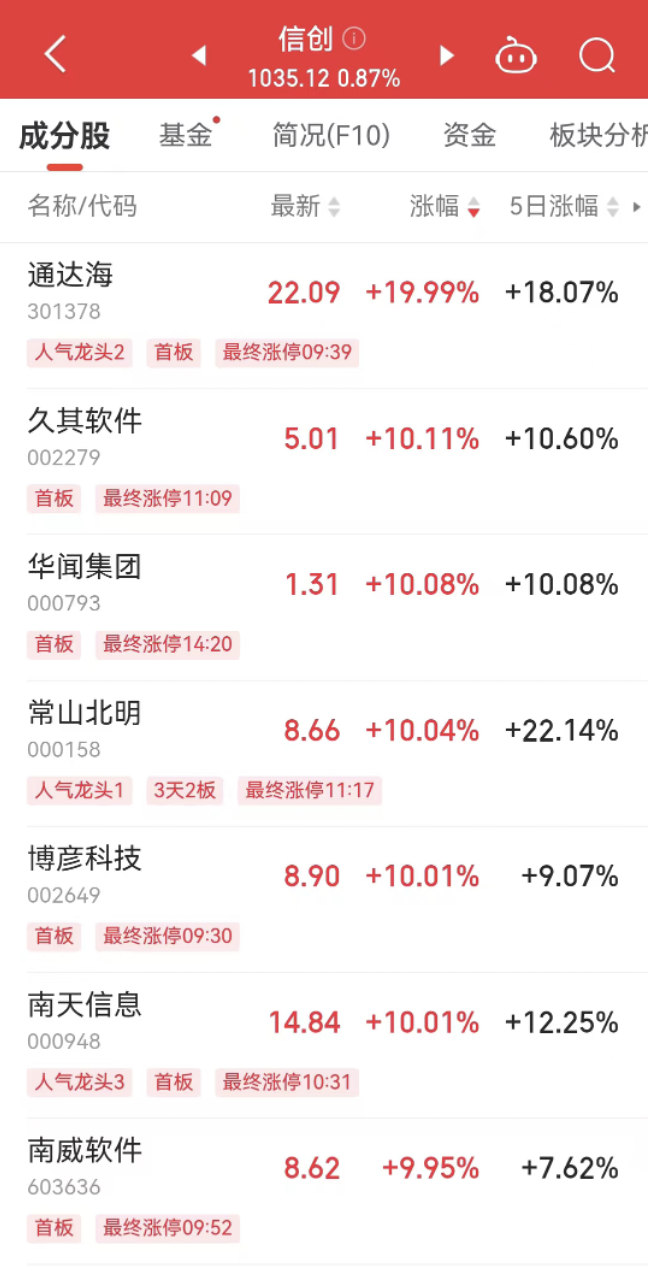Viewport: 648px width, 1274px height.
Task: Switch to the next sector with right triangle
Action: coord(447,56)
